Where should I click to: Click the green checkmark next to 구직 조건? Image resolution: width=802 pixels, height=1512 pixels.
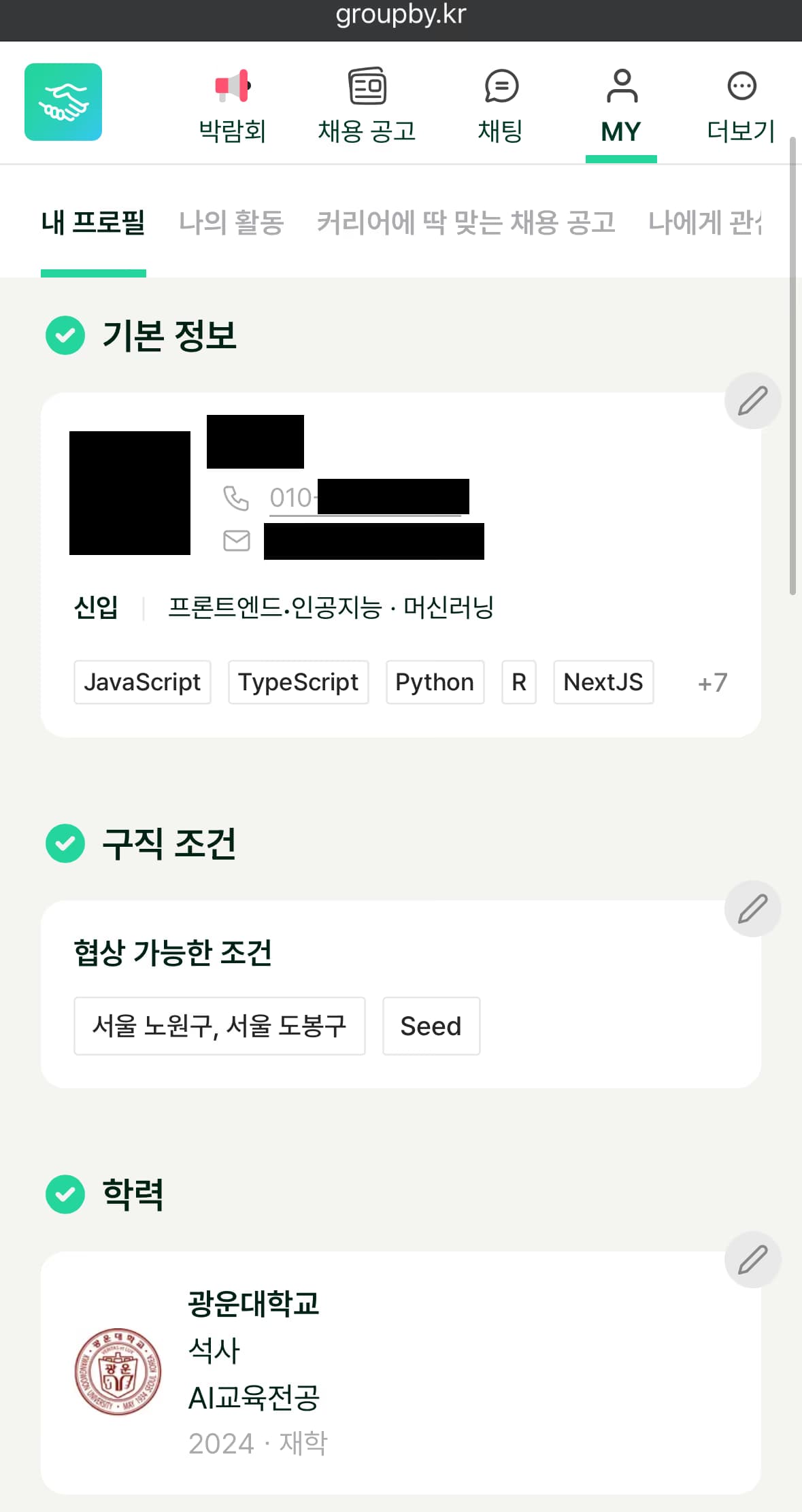[x=65, y=844]
